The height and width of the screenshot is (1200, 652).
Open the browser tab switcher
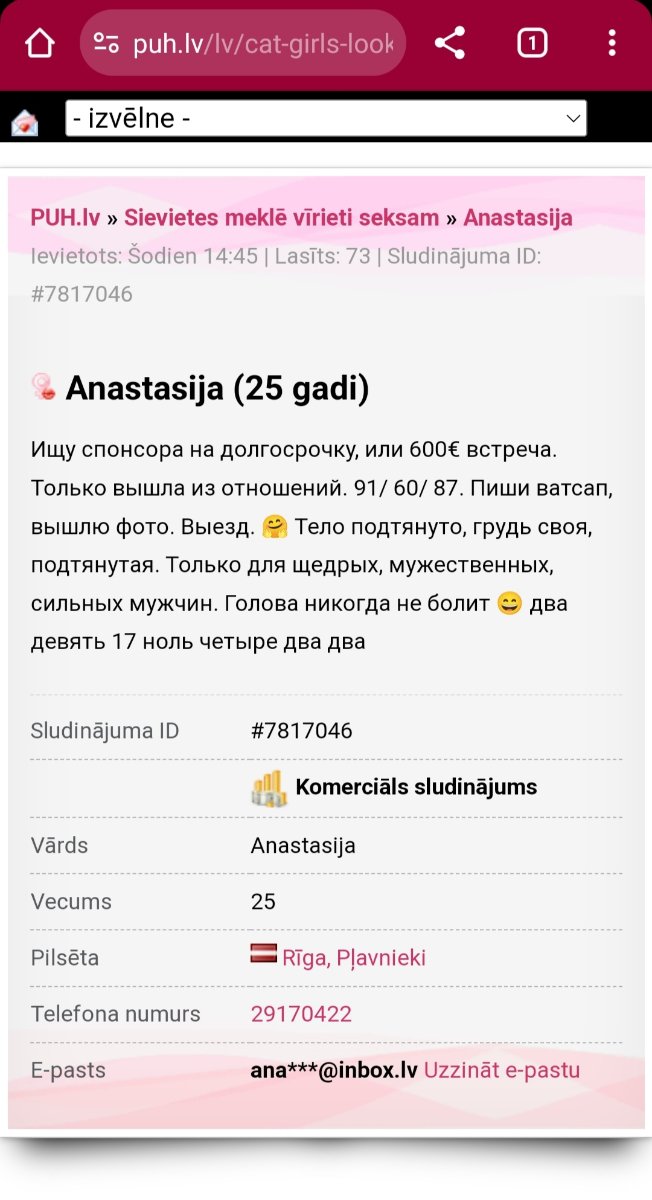532,43
